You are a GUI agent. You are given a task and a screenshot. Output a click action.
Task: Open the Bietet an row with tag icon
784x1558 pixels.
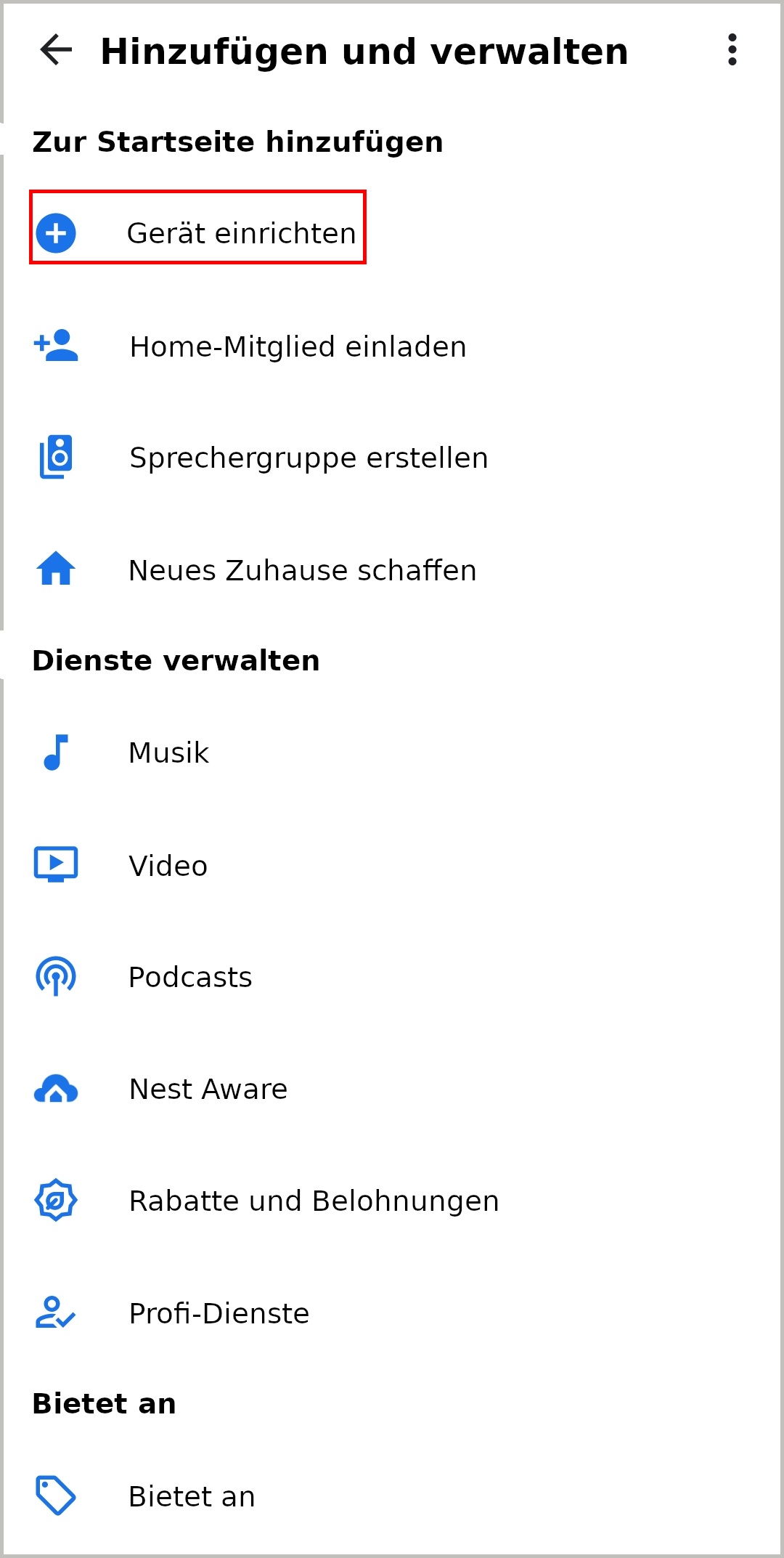(x=392, y=1496)
